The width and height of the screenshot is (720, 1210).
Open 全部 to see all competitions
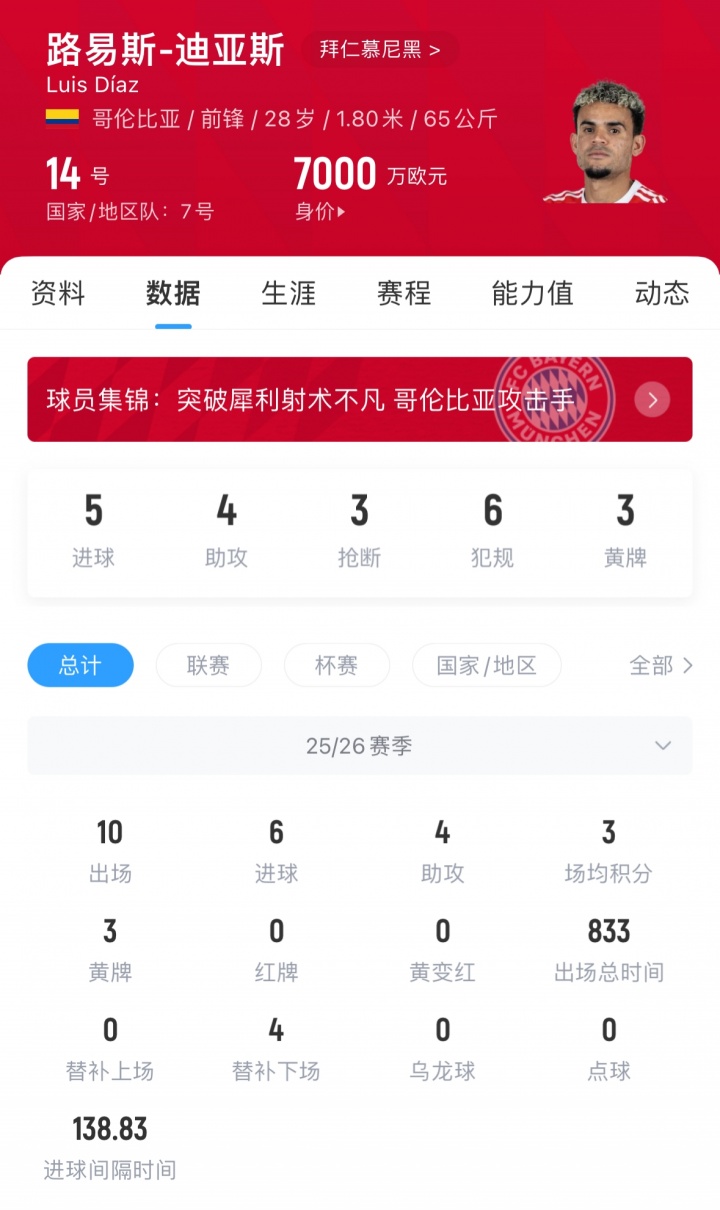point(660,665)
